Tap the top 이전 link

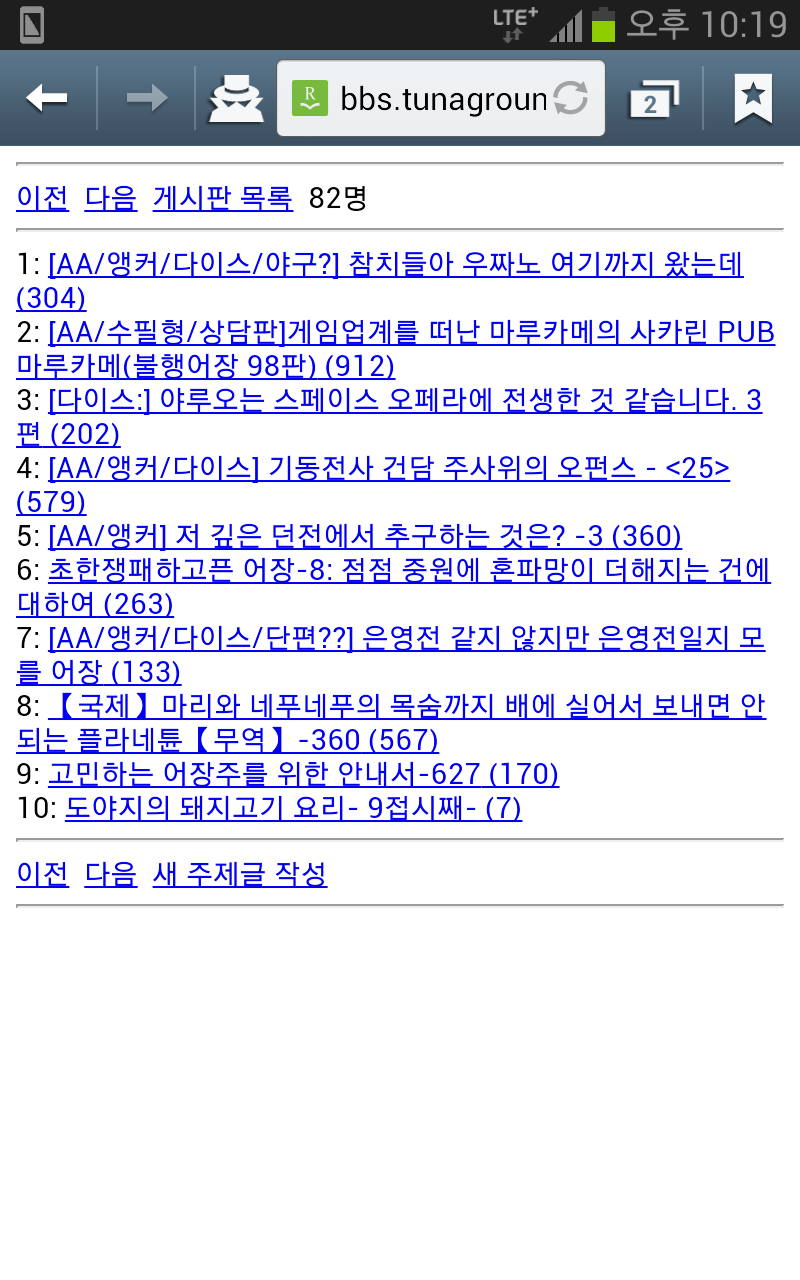point(42,198)
